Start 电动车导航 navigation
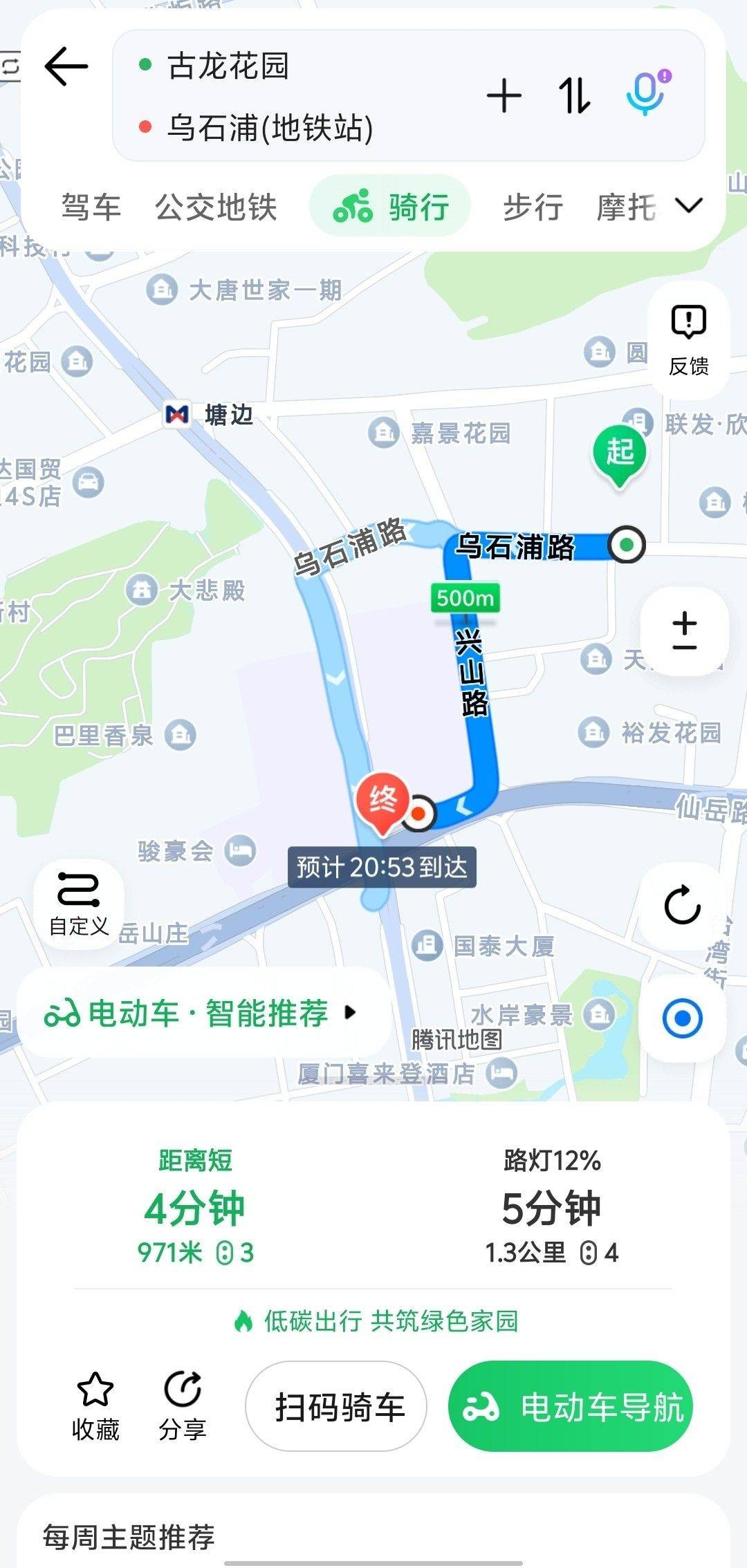Image resolution: width=747 pixels, height=1568 pixels. (571, 1406)
